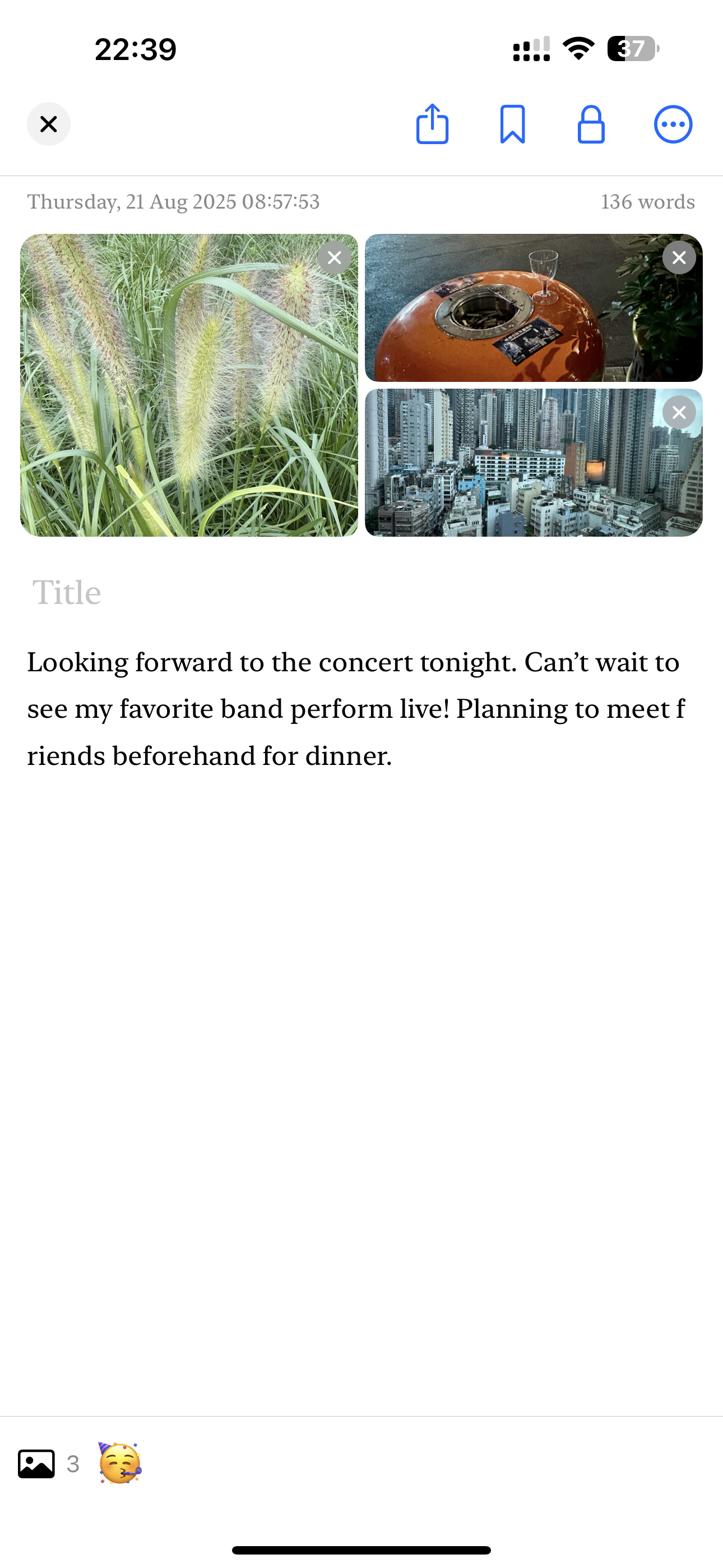Open the more options menu

coord(673,124)
